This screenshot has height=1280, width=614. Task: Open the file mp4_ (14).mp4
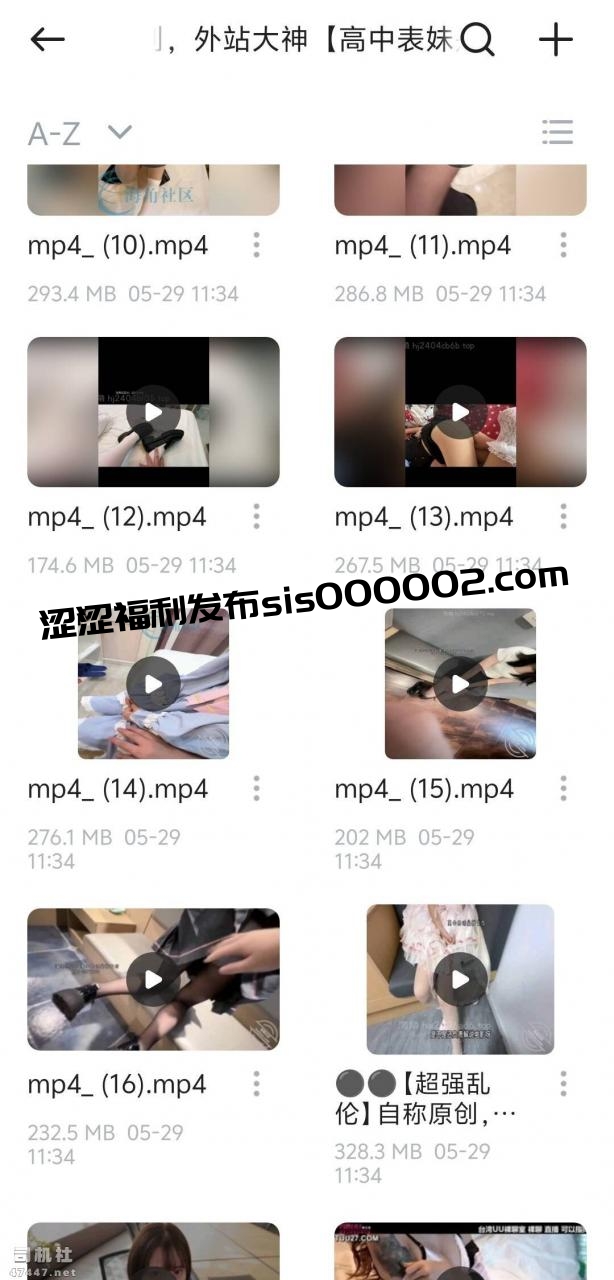(x=153, y=684)
